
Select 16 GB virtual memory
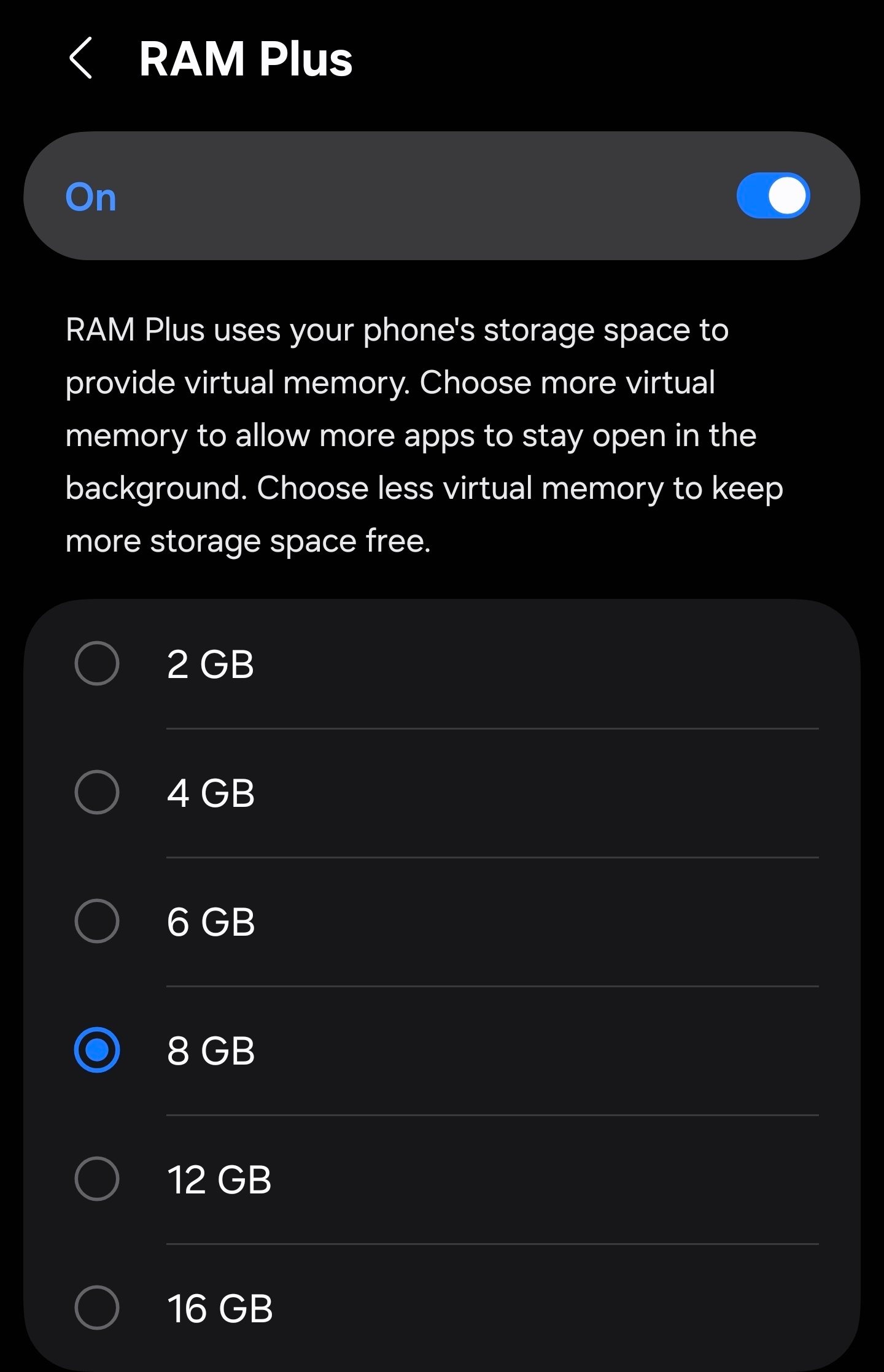click(x=96, y=1308)
